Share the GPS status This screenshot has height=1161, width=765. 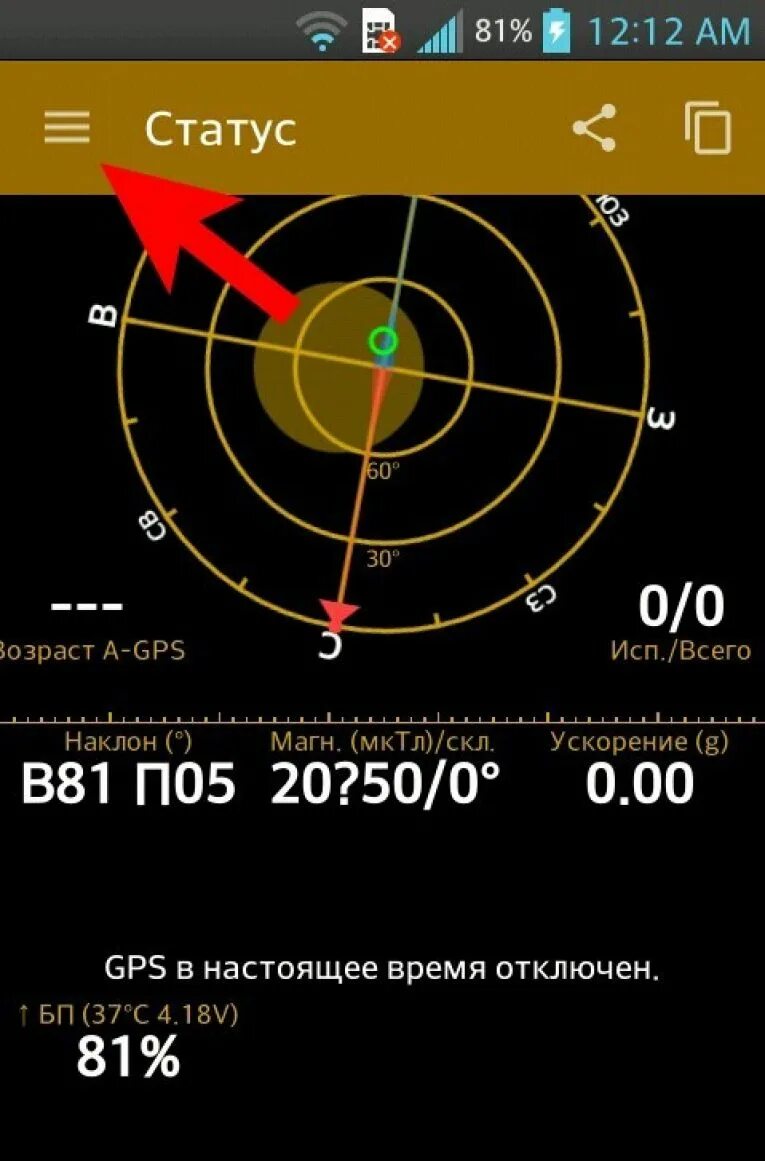pos(593,129)
